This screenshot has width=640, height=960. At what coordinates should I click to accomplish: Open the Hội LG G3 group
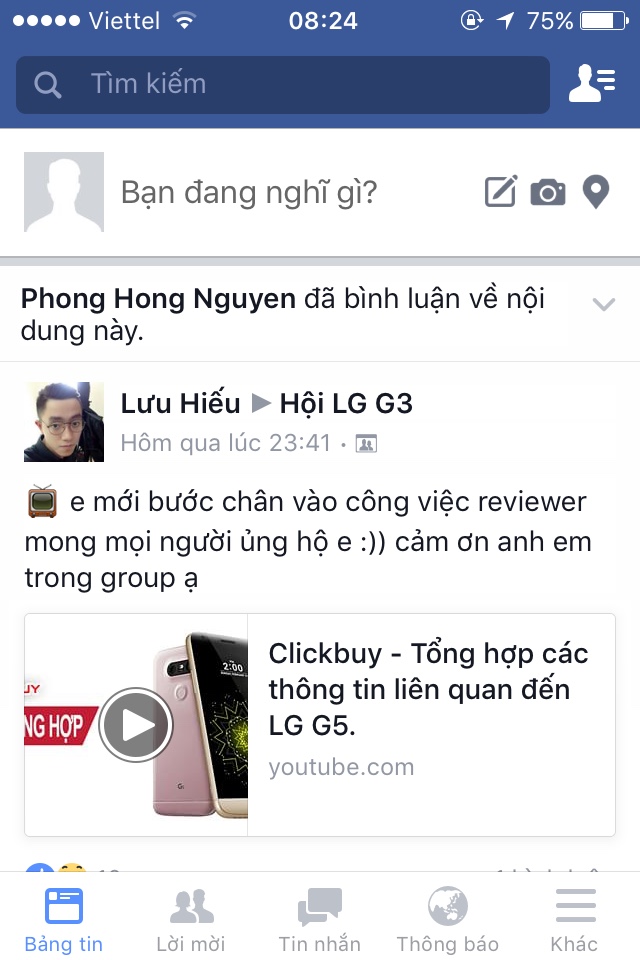click(346, 403)
